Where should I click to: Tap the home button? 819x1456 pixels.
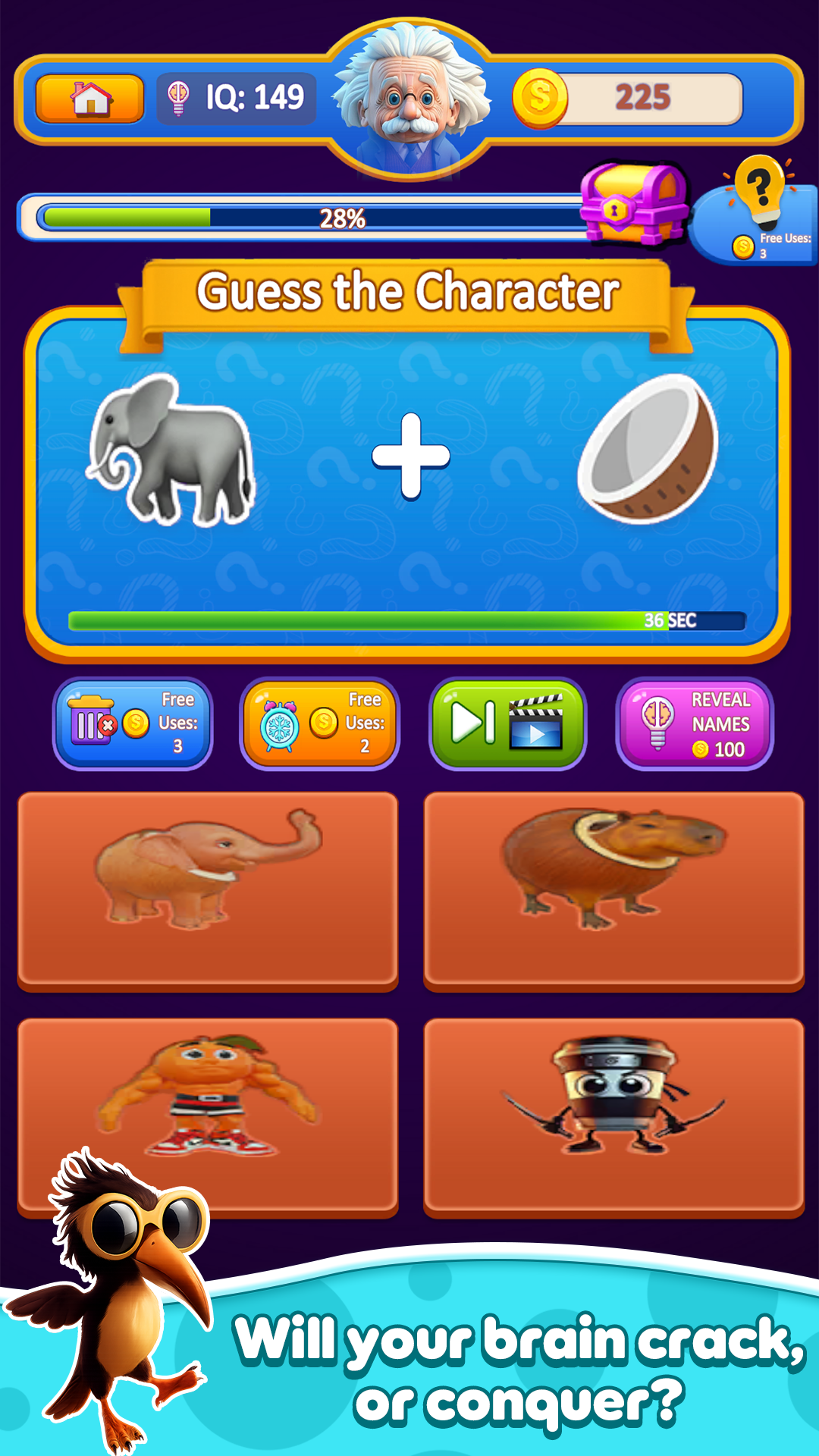click(89, 99)
